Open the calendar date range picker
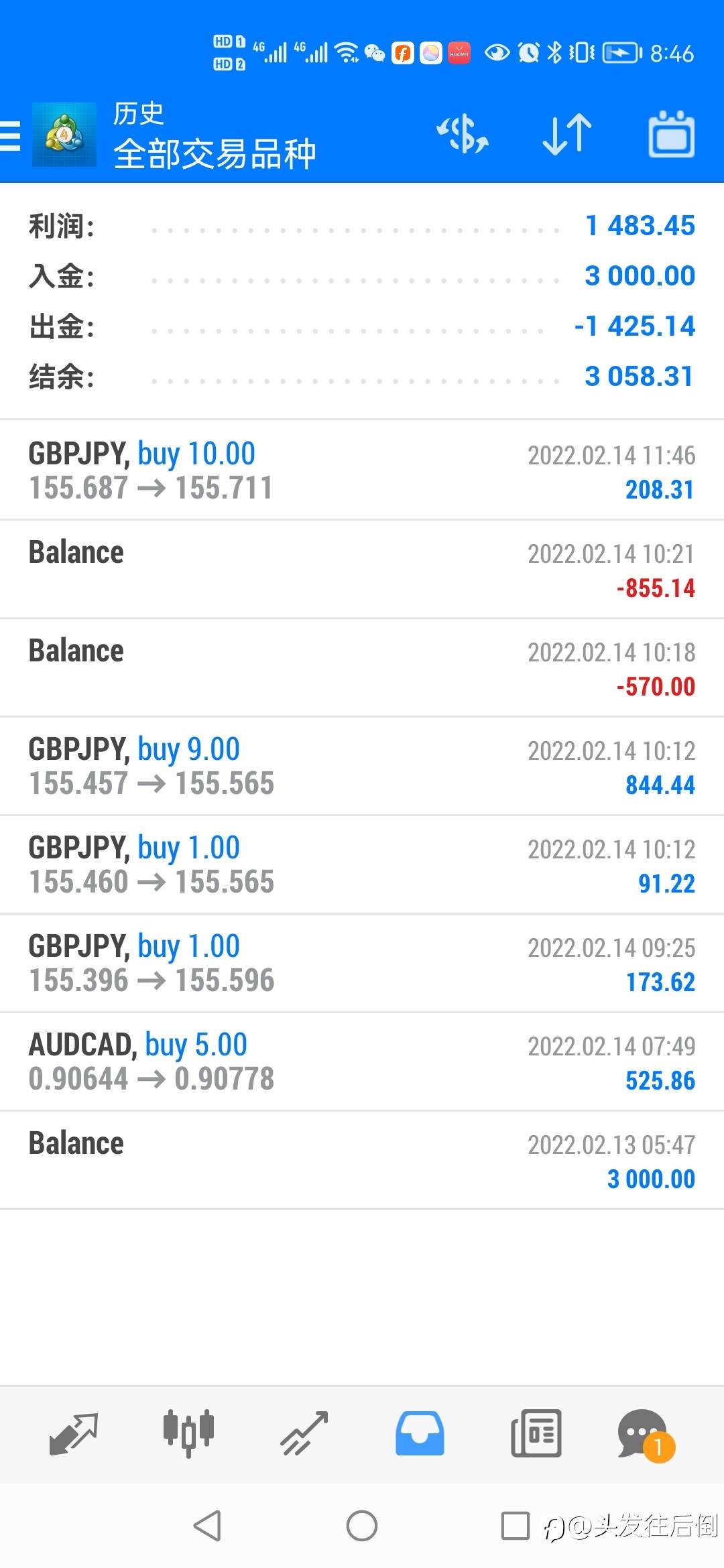Screen dimensions: 724x1568 pyautogui.click(x=671, y=134)
